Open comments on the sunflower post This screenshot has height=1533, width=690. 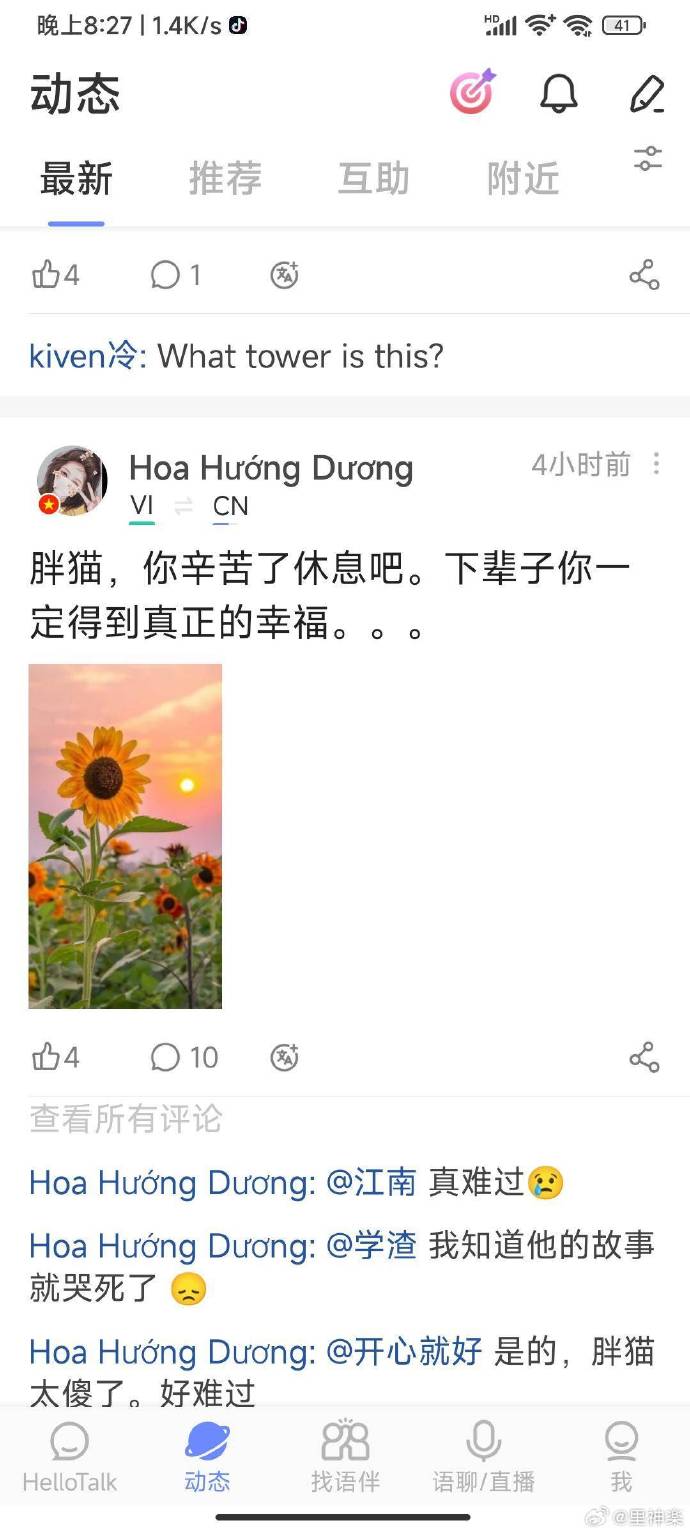pyautogui.click(x=184, y=1057)
